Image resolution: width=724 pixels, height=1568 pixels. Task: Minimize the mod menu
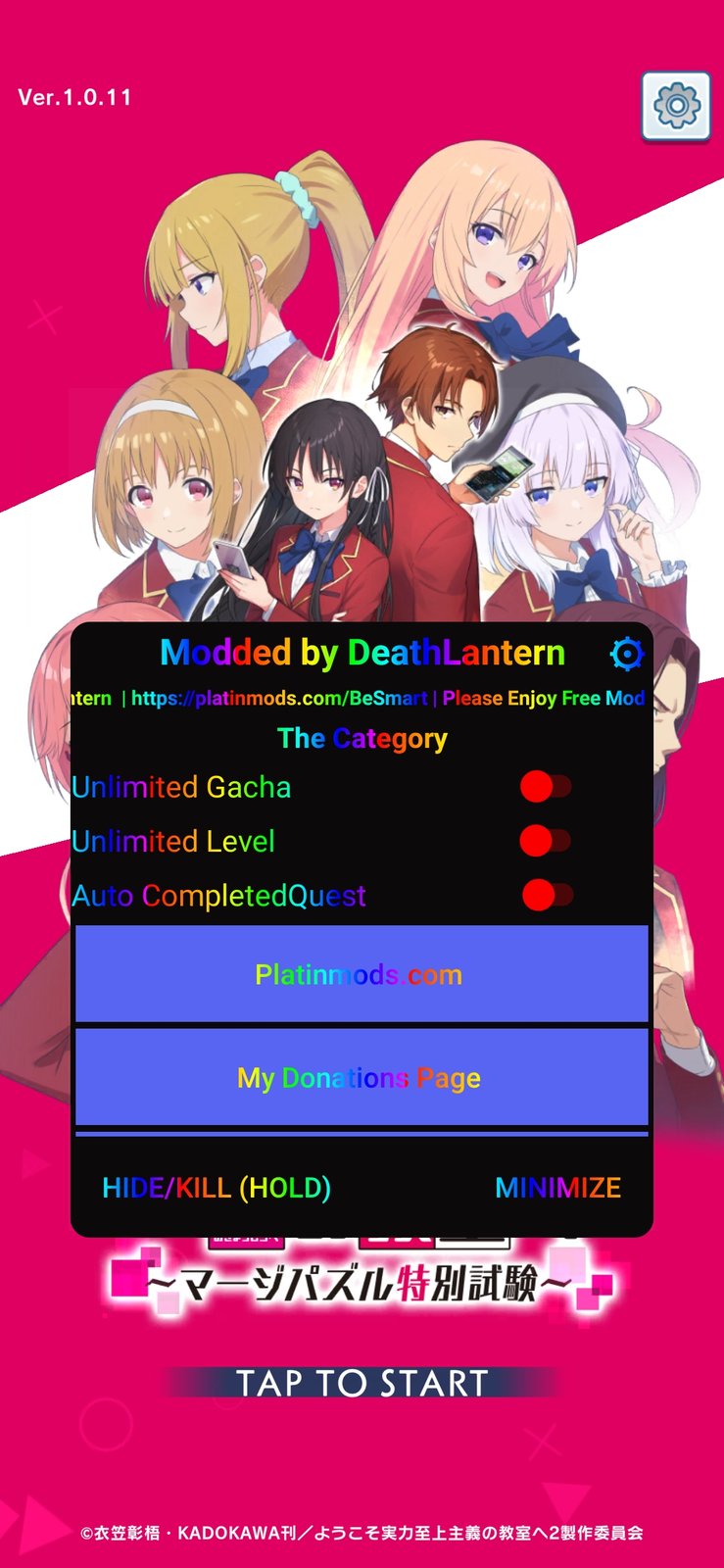(557, 1188)
